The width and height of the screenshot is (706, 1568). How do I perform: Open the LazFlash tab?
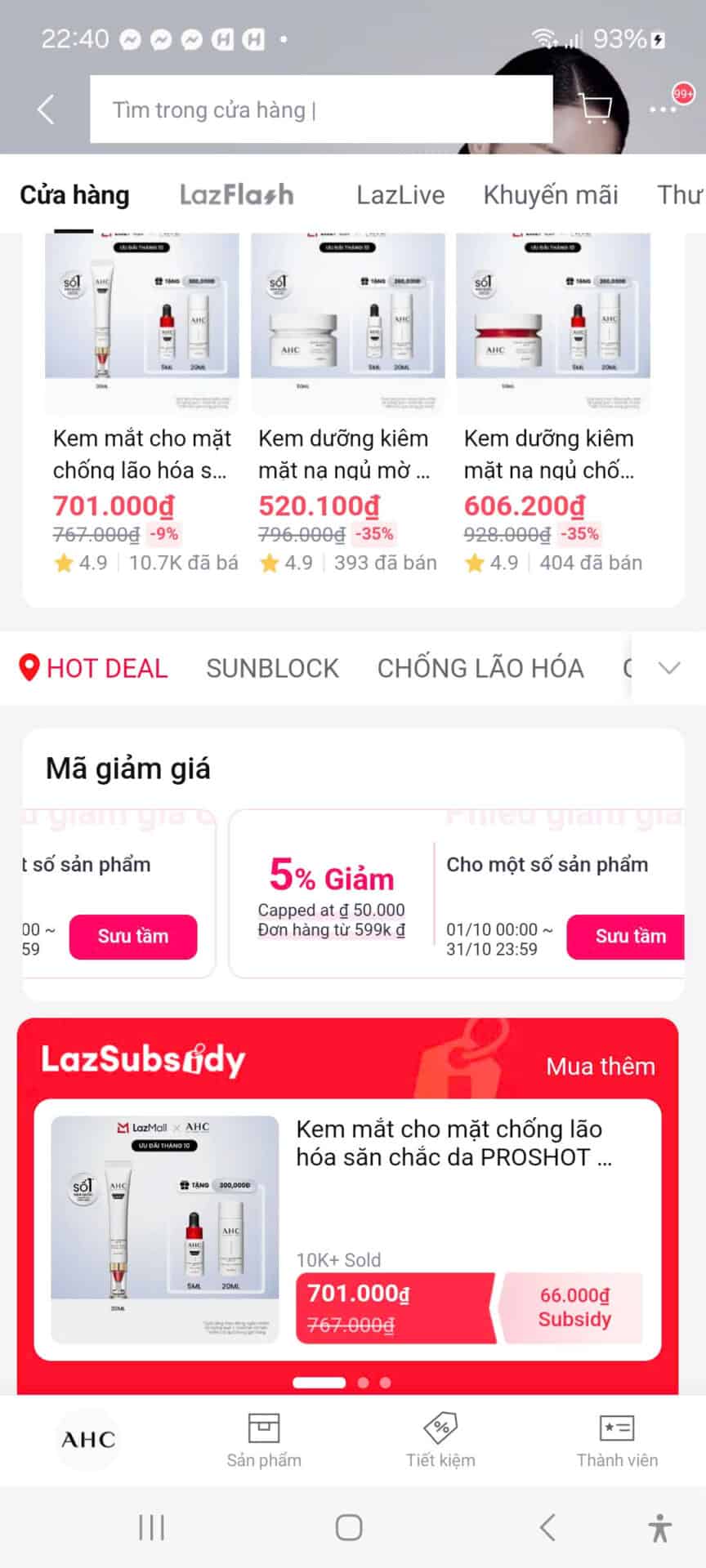click(235, 194)
